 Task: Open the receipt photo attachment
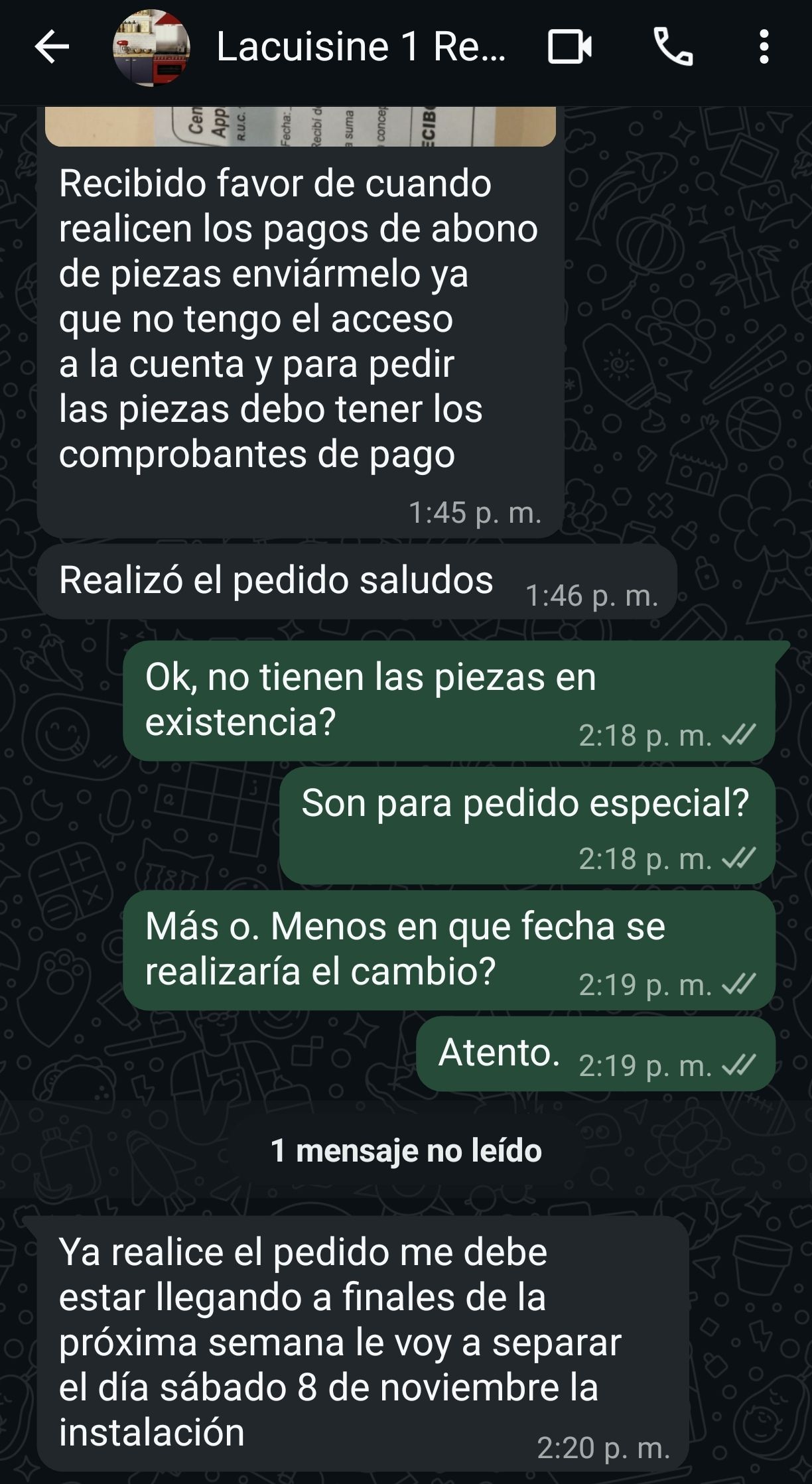click(300, 126)
